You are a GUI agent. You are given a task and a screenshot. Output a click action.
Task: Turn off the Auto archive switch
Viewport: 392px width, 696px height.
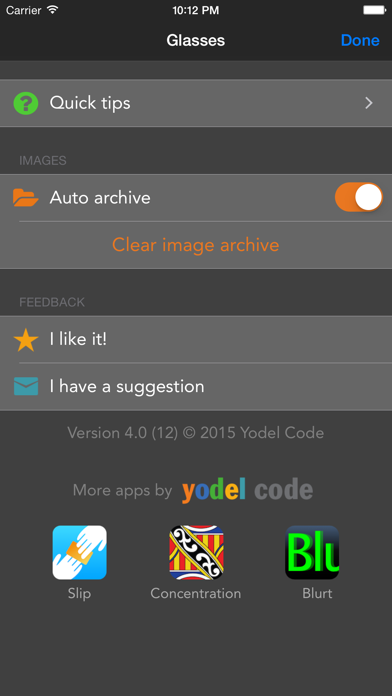point(359,197)
